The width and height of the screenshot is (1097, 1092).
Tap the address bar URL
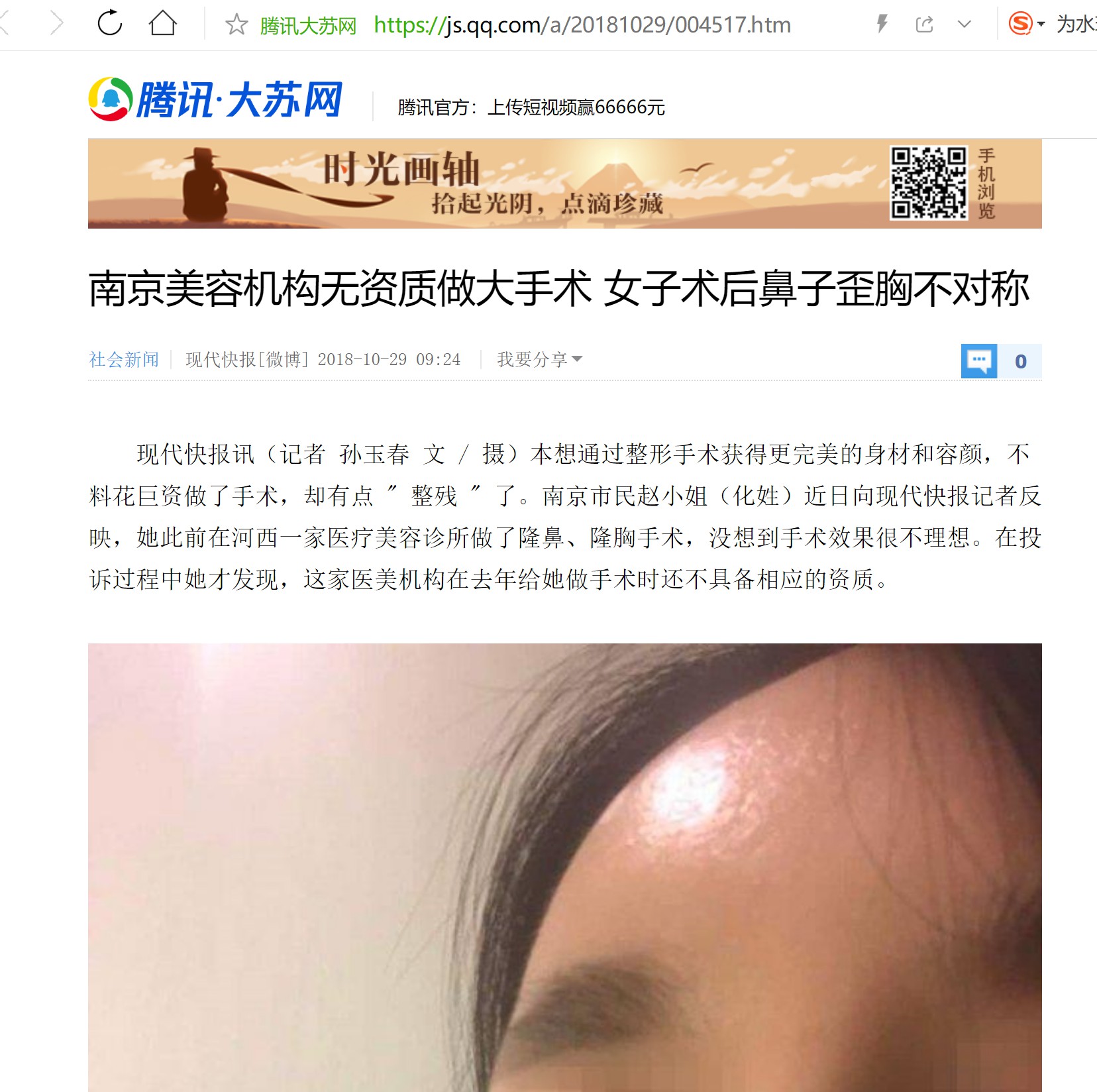582,25
